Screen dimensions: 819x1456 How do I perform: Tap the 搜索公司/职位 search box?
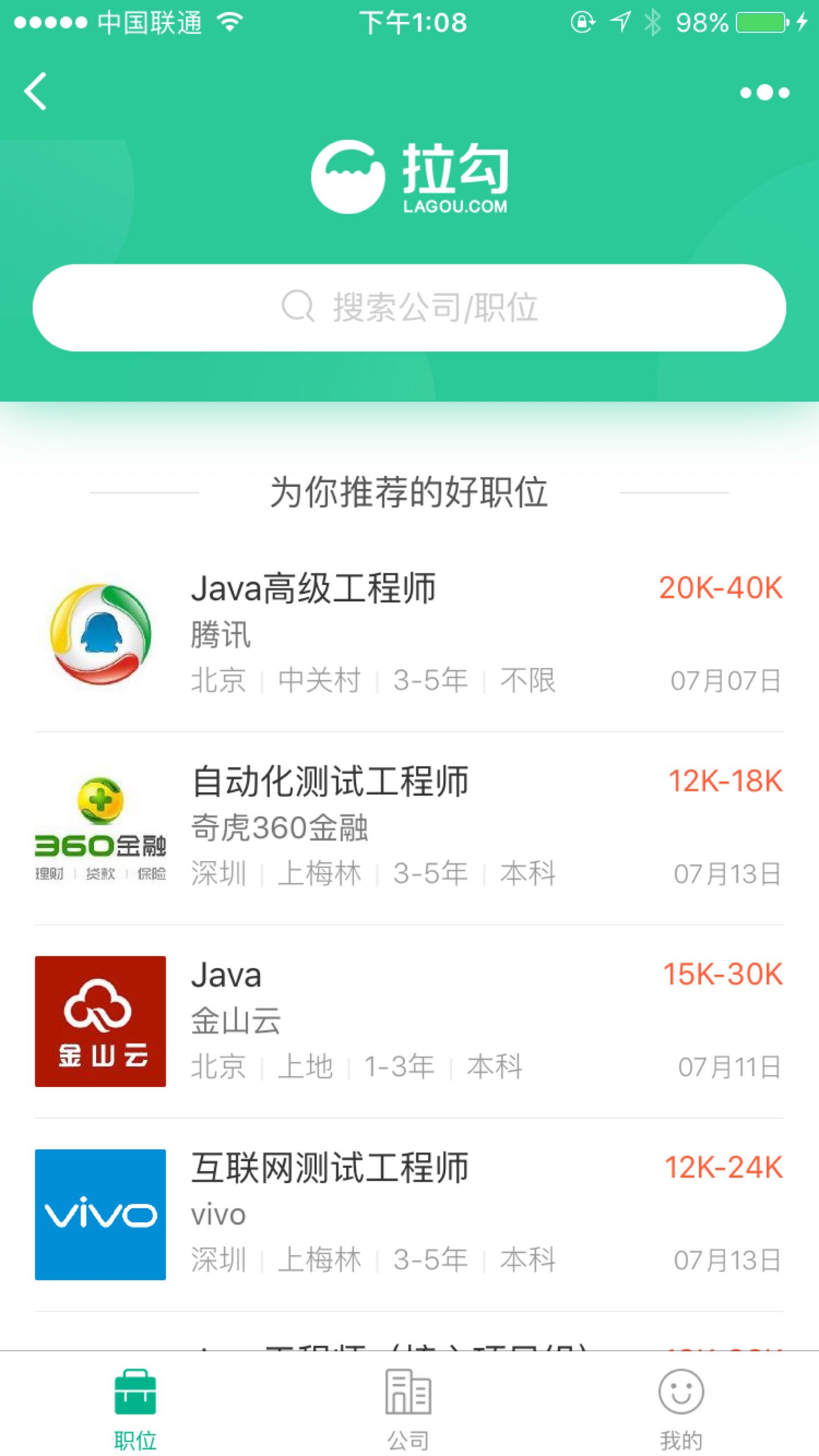point(409,308)
